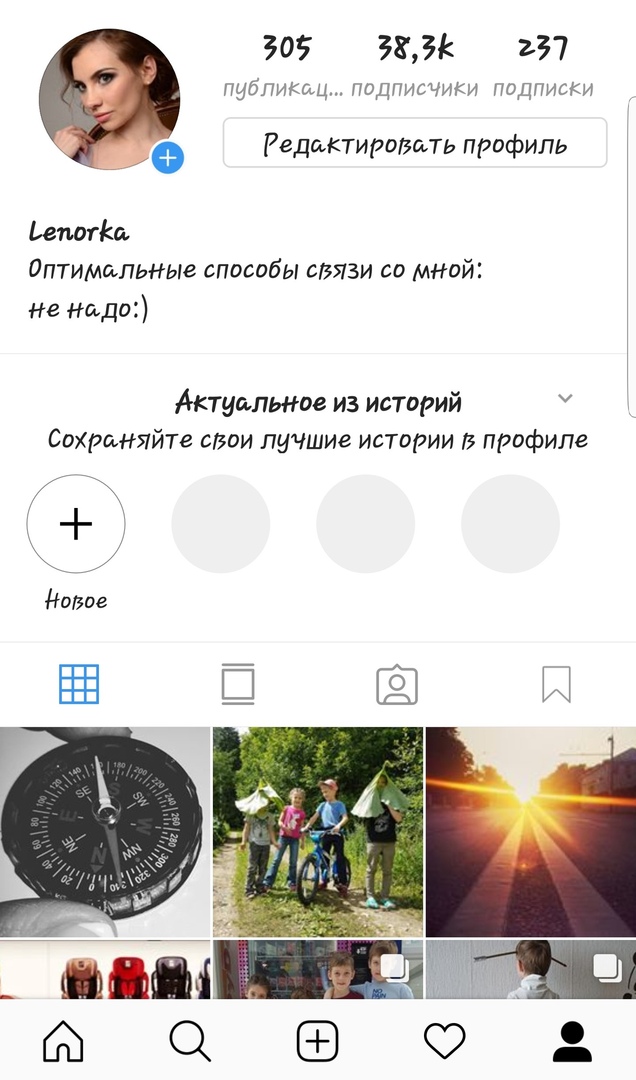Show photos tagged with you

pyautogui.click(x=397, y=685)
